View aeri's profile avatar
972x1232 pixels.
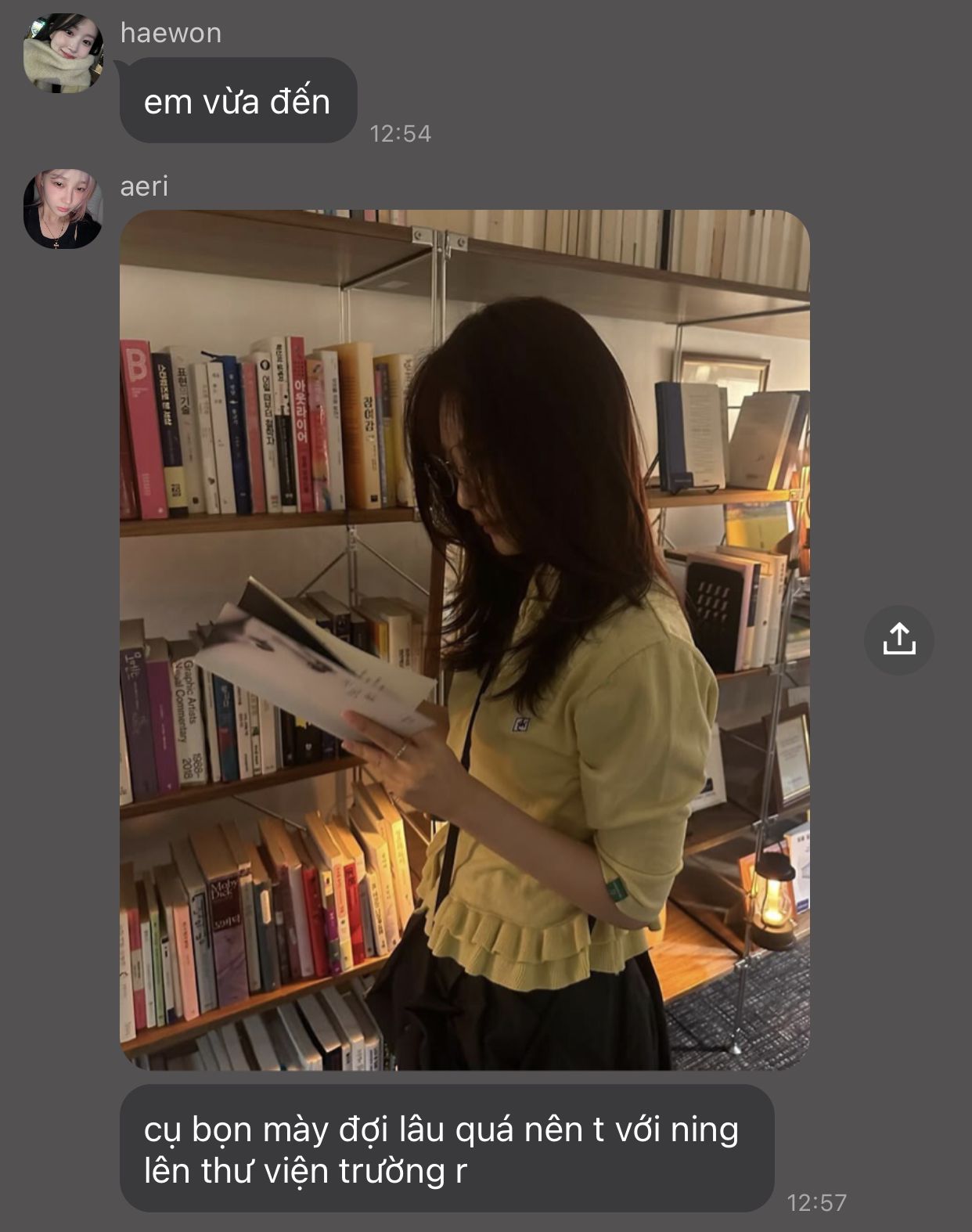tap(63, 209)
